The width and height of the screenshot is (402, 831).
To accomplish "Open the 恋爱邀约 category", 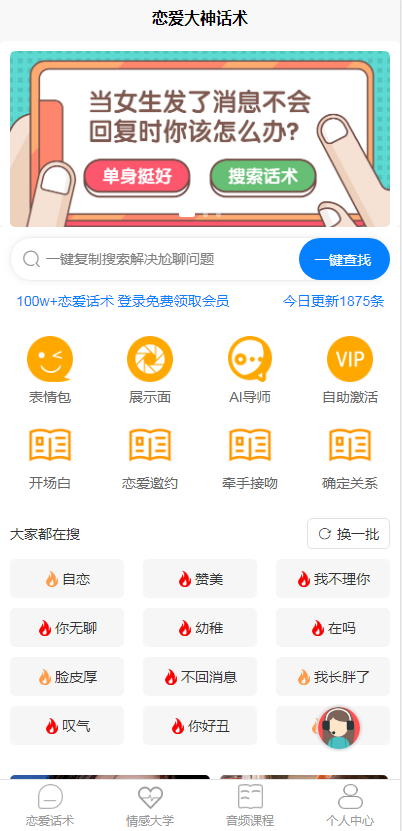I will (150, 459).
